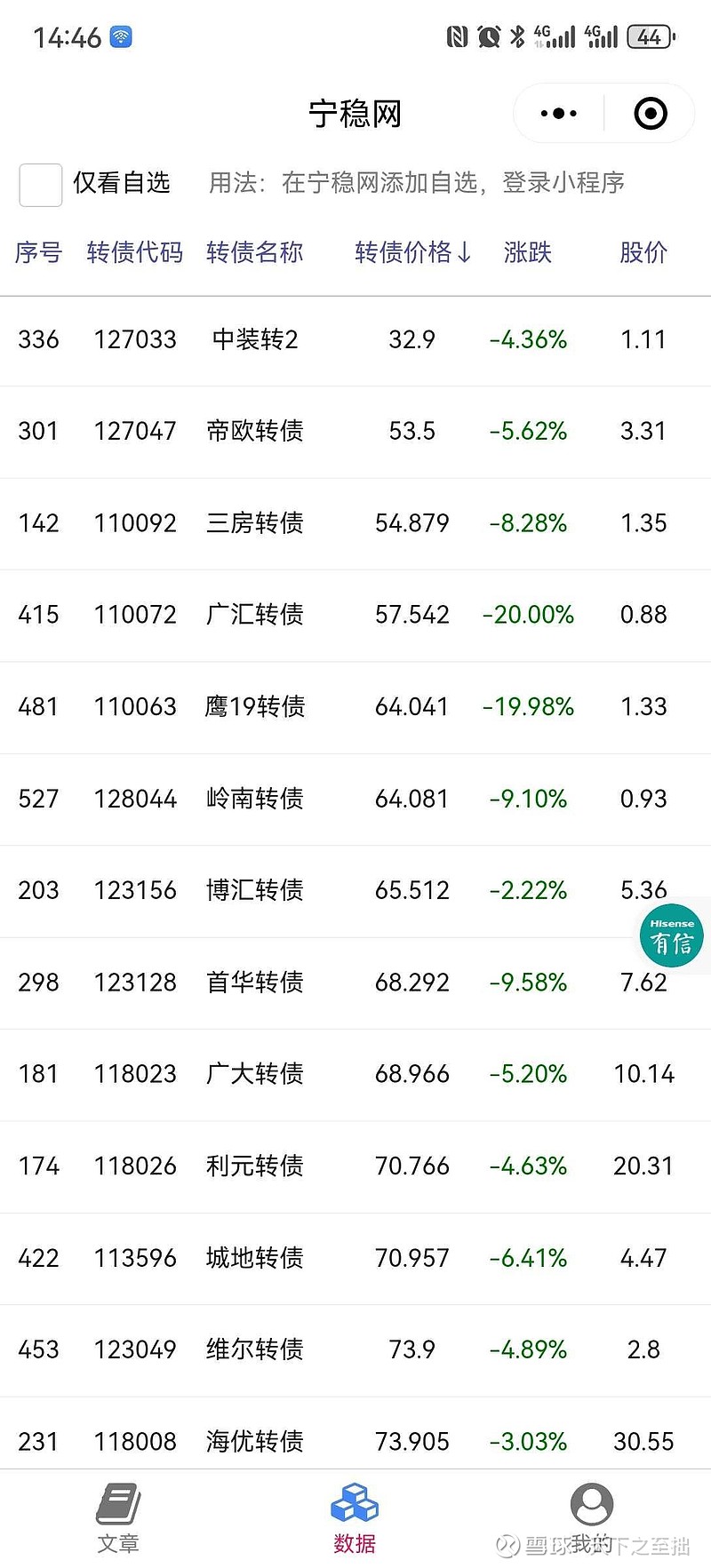Tap the Bluetooth icon in the status bar
Image resolution: width=711 pixels, height=1568 pixels.
(x=515, y=36)
